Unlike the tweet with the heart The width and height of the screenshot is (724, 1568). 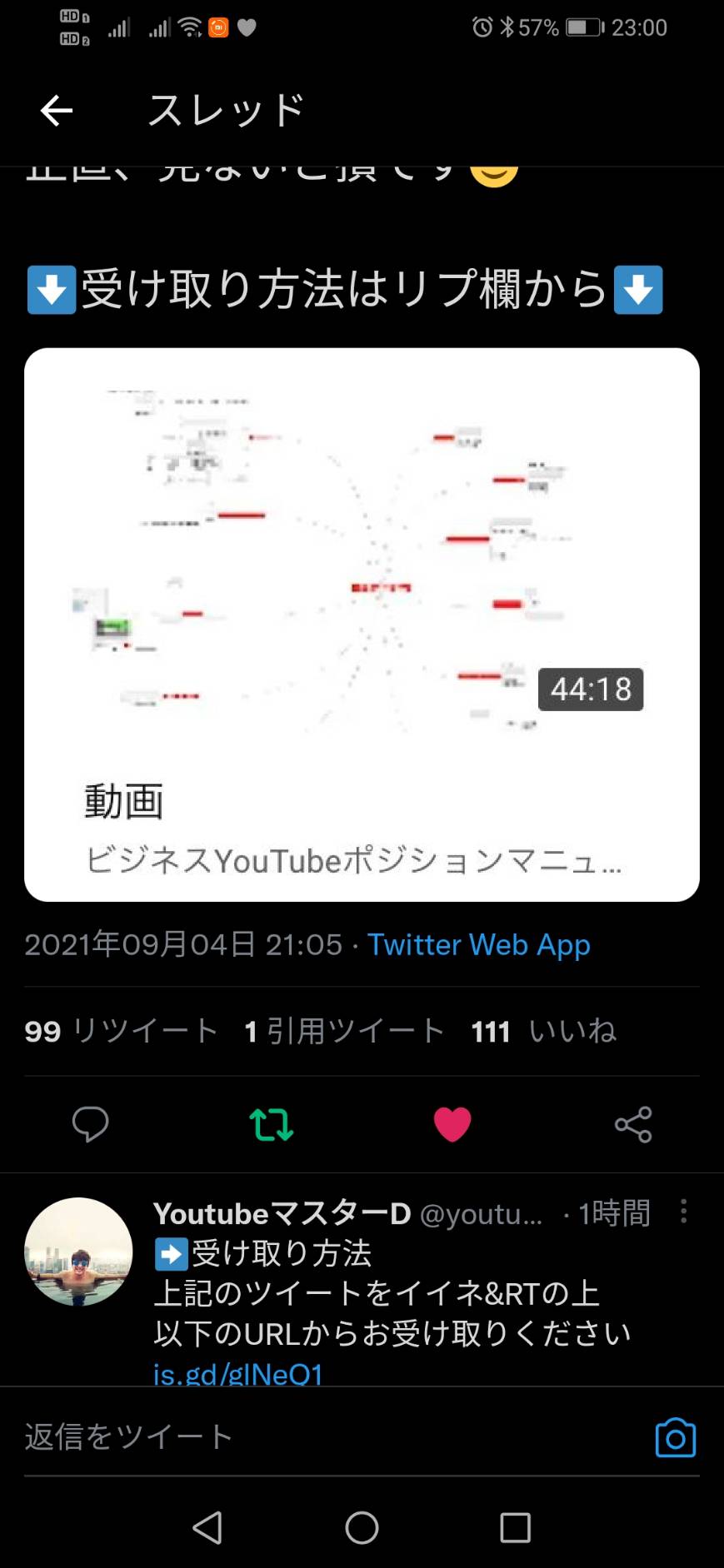[452, 1124]
